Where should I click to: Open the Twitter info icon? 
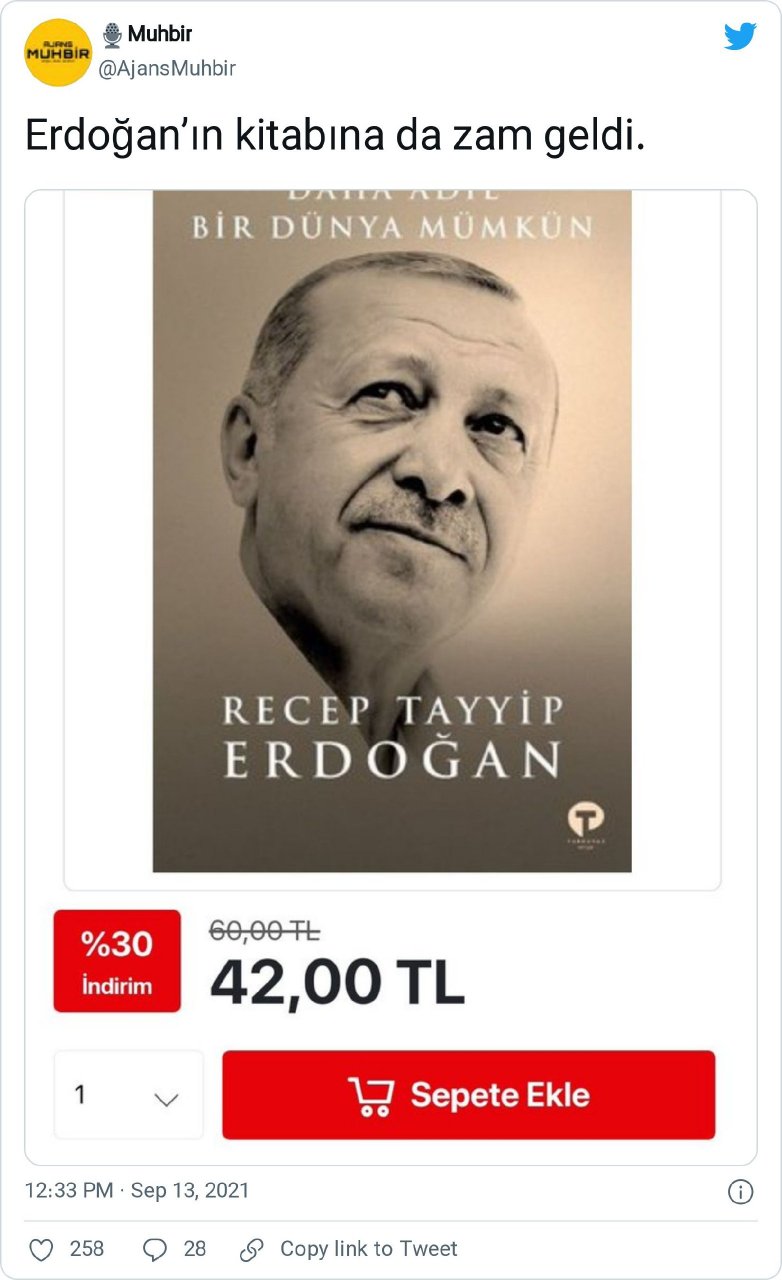coord(740,1192)
